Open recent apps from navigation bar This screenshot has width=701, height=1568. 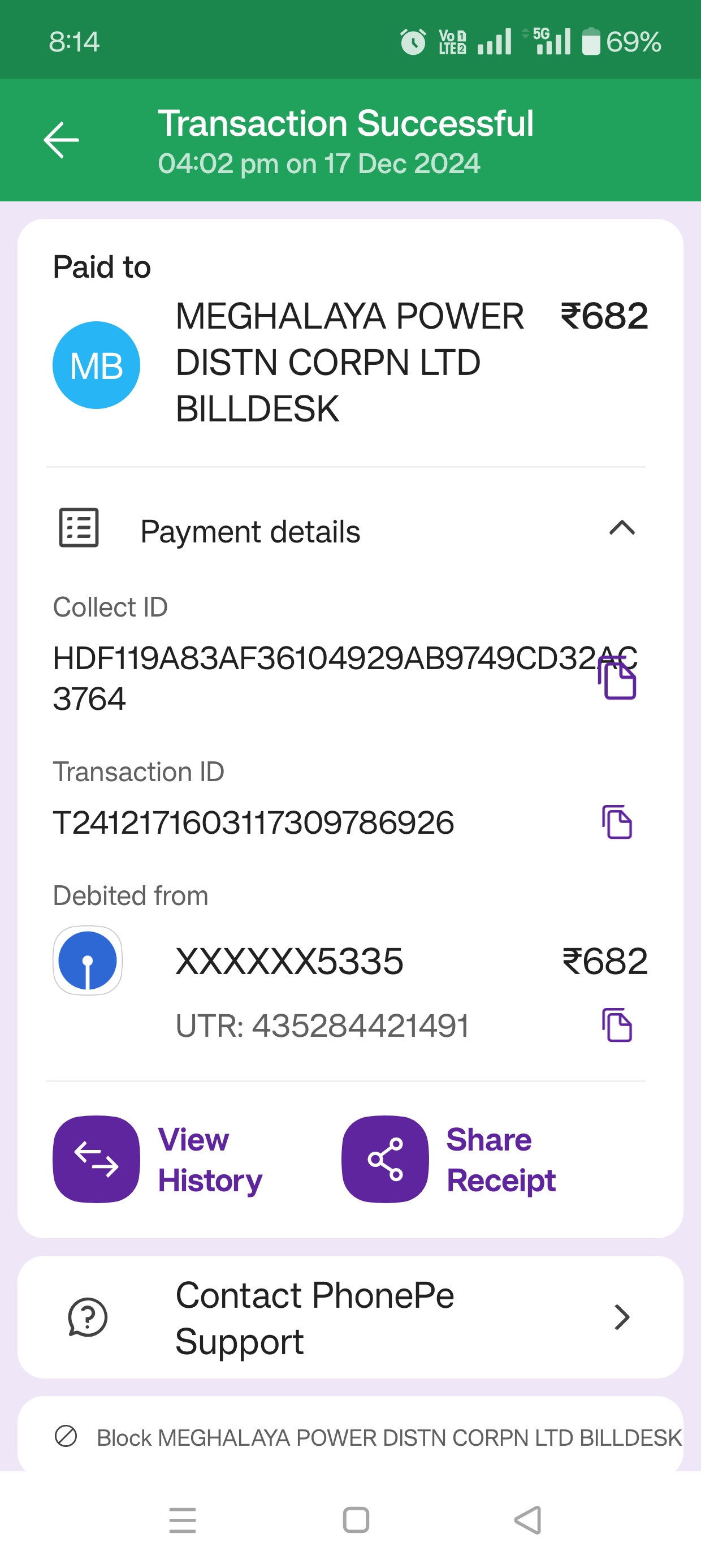(183, 1520)
